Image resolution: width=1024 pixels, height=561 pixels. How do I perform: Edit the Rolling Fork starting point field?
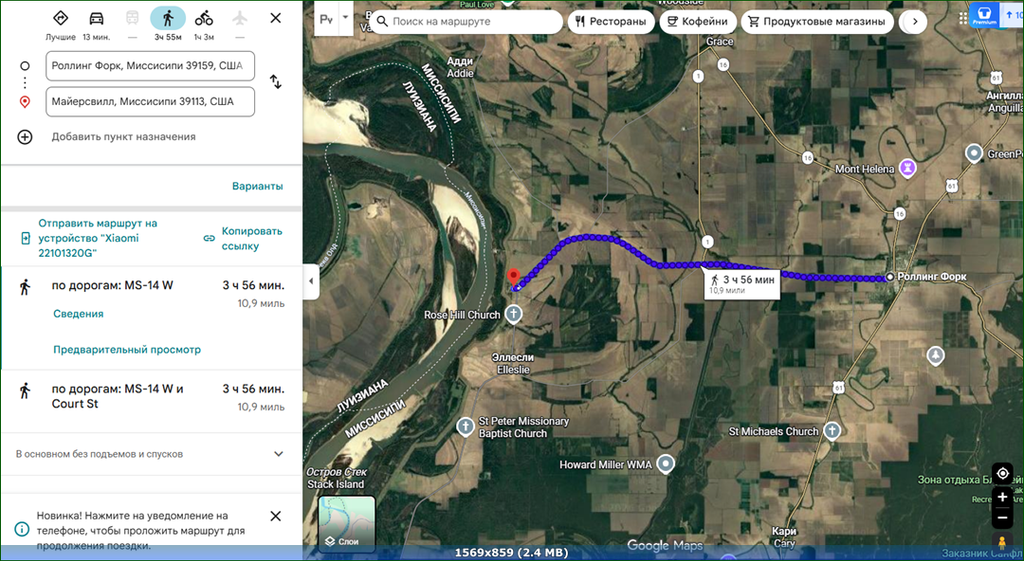[x=150, y=66]
